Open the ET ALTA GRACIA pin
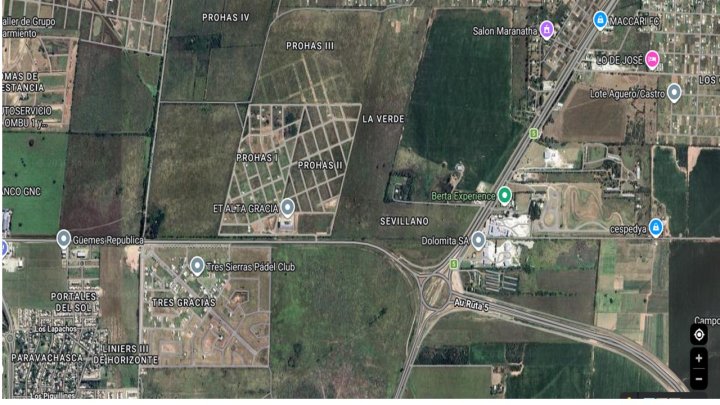Screen dimensions: 720x405 pos(288,208)
